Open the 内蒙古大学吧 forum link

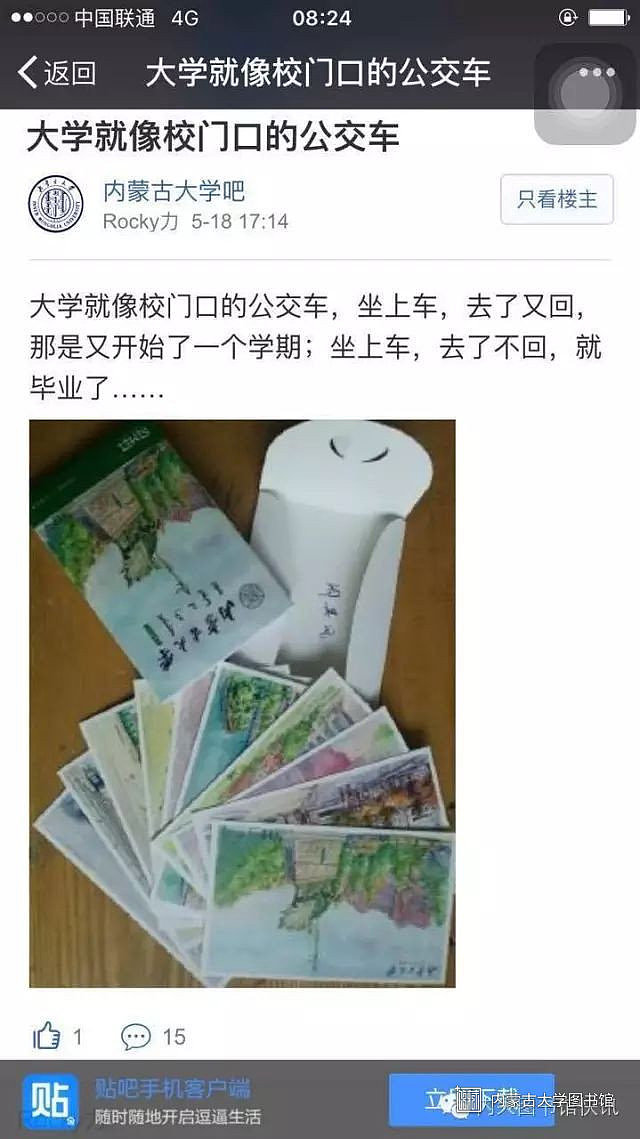click(174, 191)
